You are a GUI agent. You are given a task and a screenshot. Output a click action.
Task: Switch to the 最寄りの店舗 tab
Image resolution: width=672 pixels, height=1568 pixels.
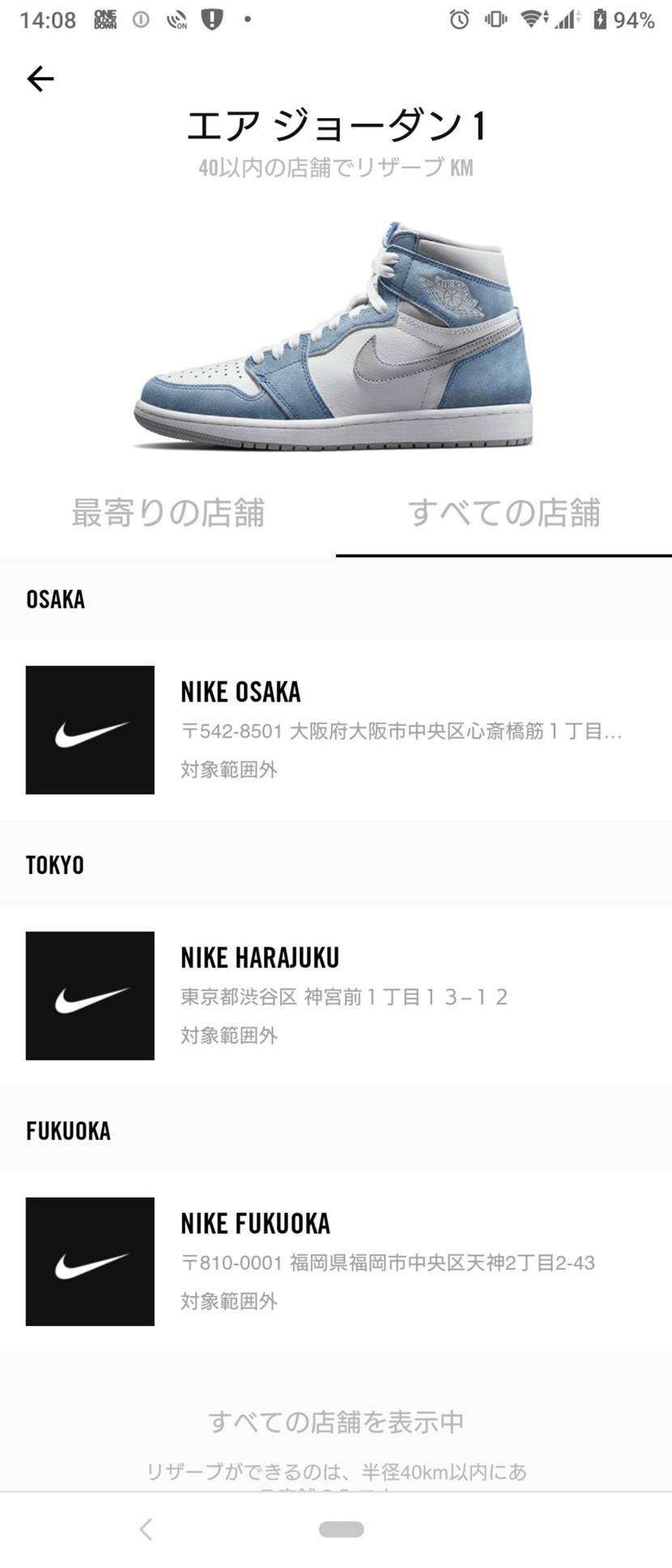coord(168,513)
